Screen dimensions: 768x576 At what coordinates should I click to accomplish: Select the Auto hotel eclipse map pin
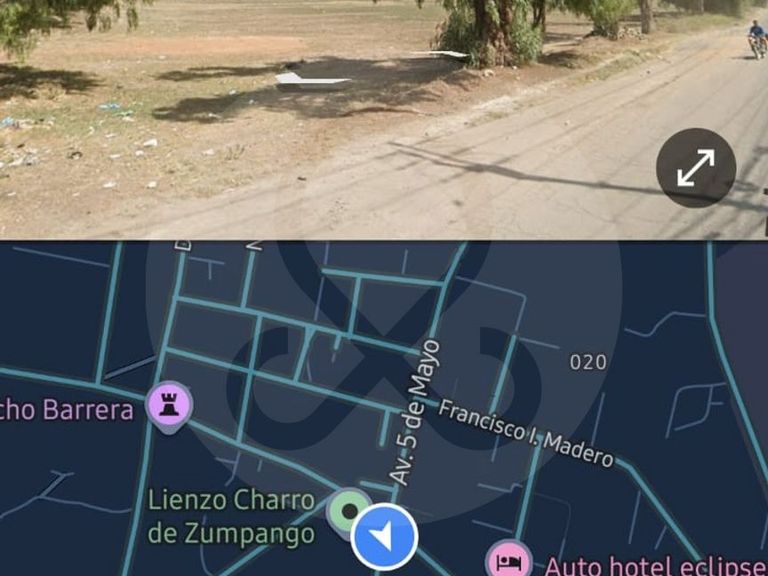pyautogui.click(x=510, y=561)
